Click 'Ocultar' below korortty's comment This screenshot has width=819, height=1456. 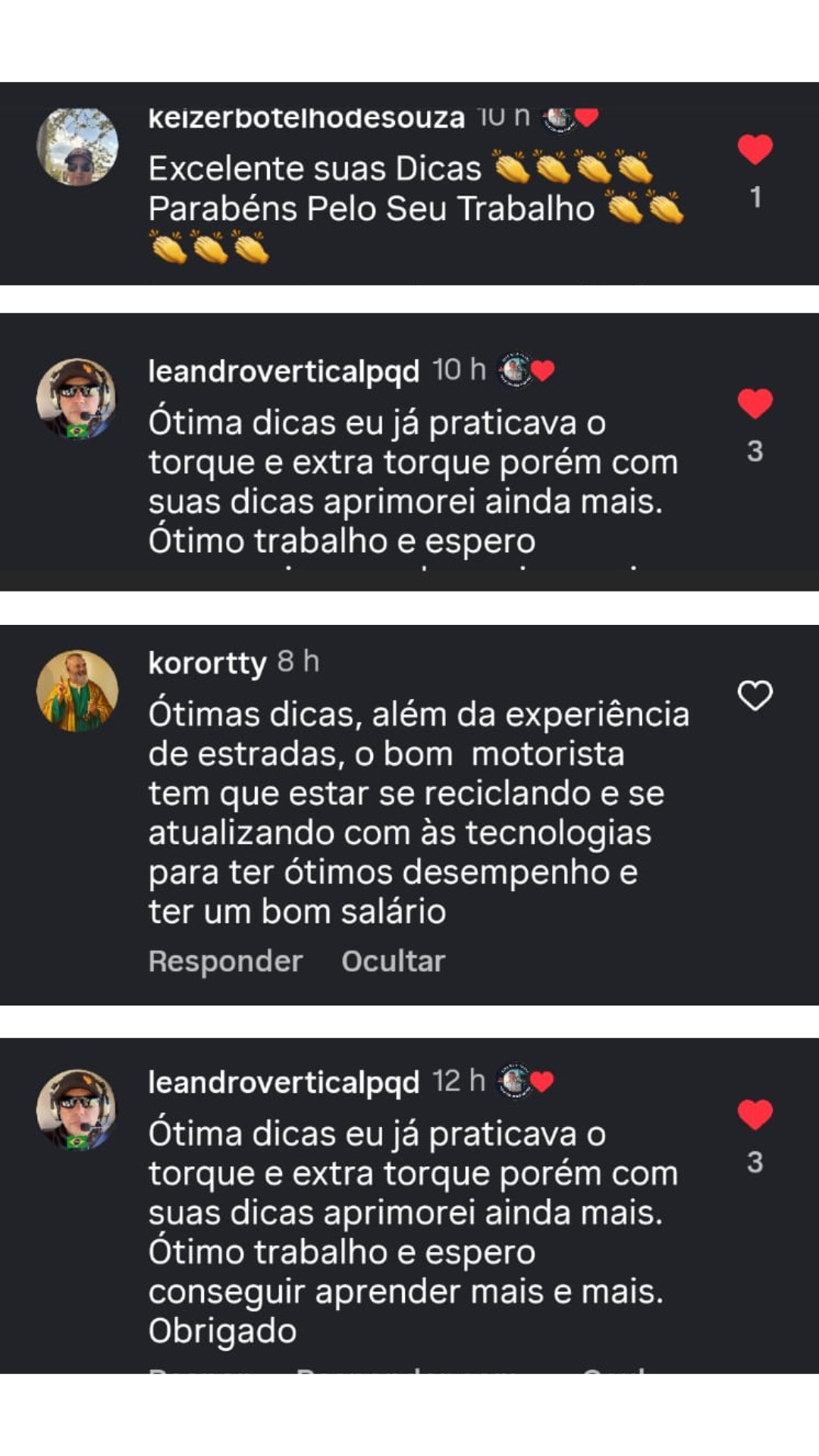click(392, 962)
